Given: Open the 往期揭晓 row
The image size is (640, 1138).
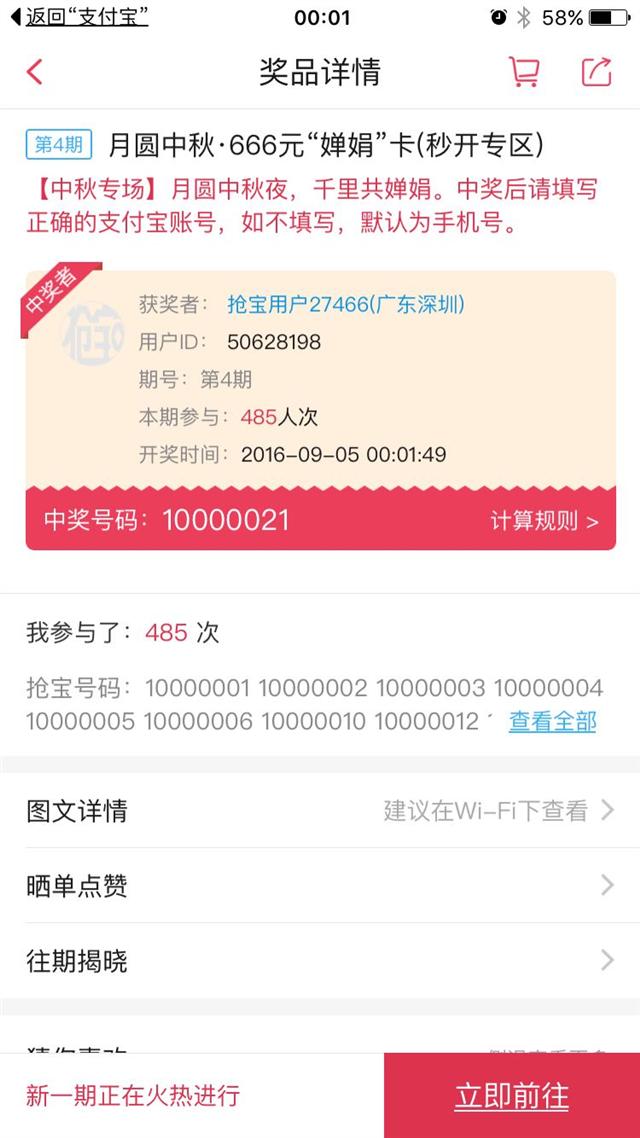Looking at the screenshot, I should 320,961.
